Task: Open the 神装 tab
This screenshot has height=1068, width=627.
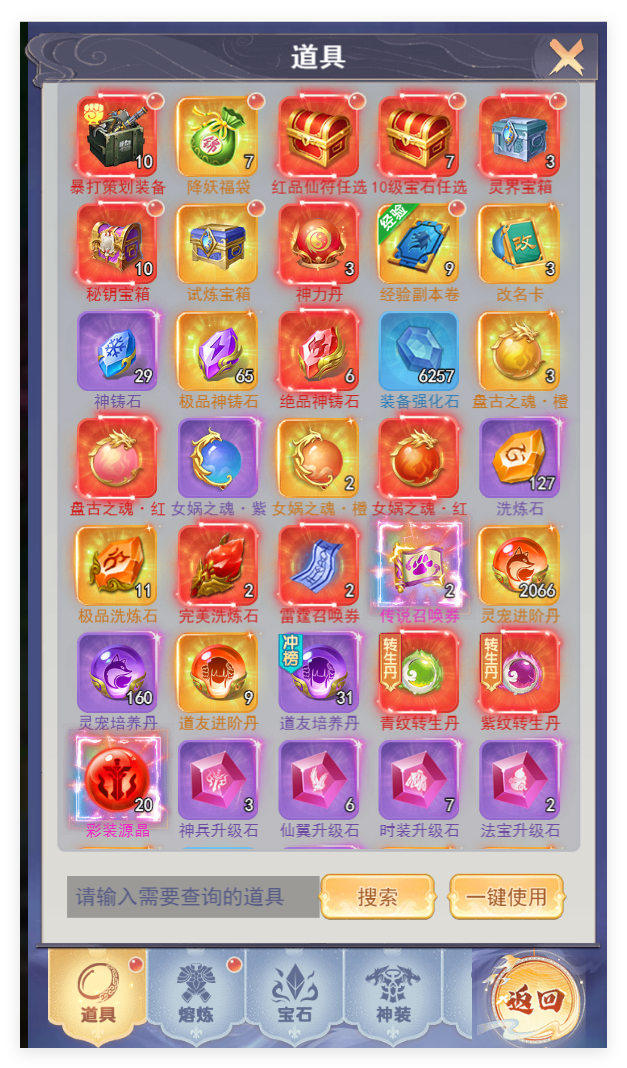Action: [x=393, y=996]
